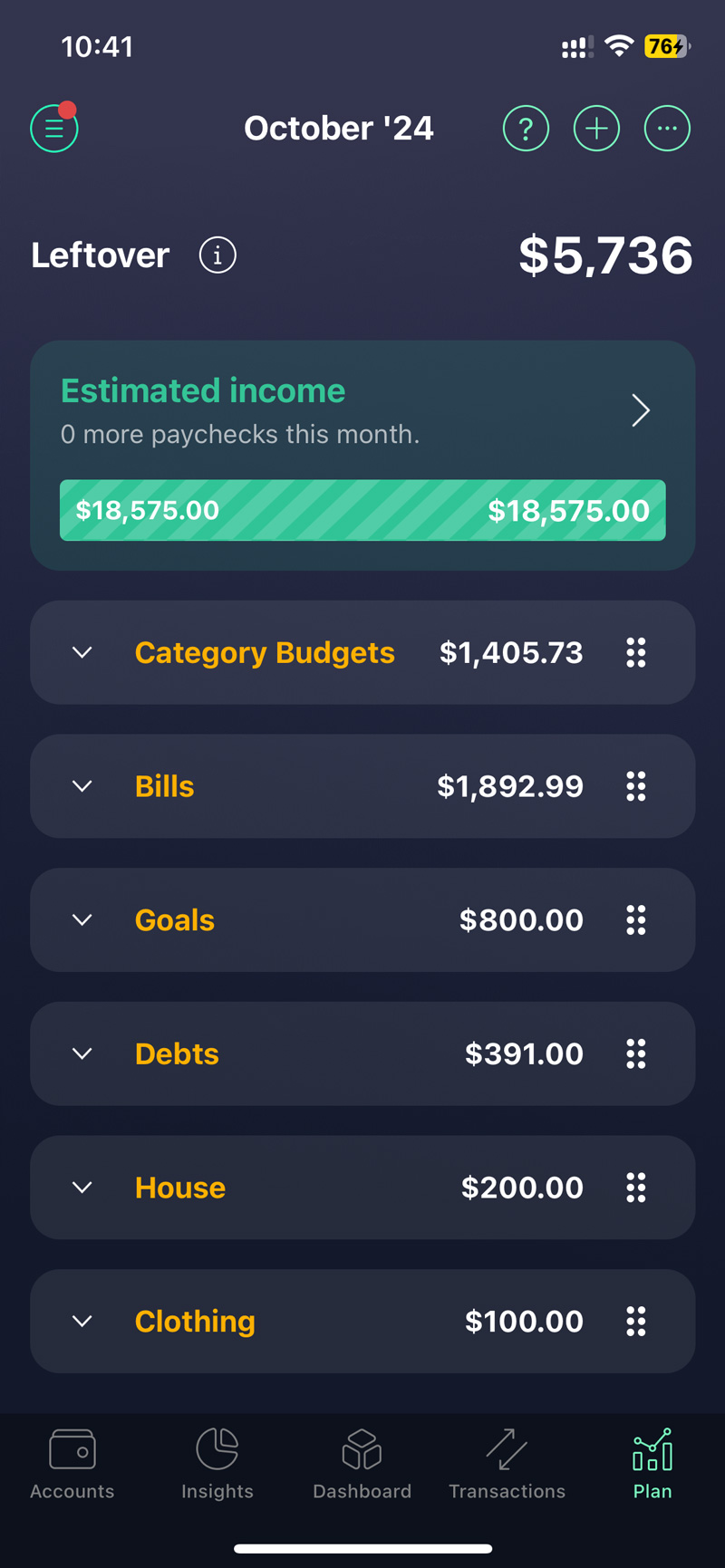Switch to the Insights tab

pyautogui.click(x=217, y=1464)
